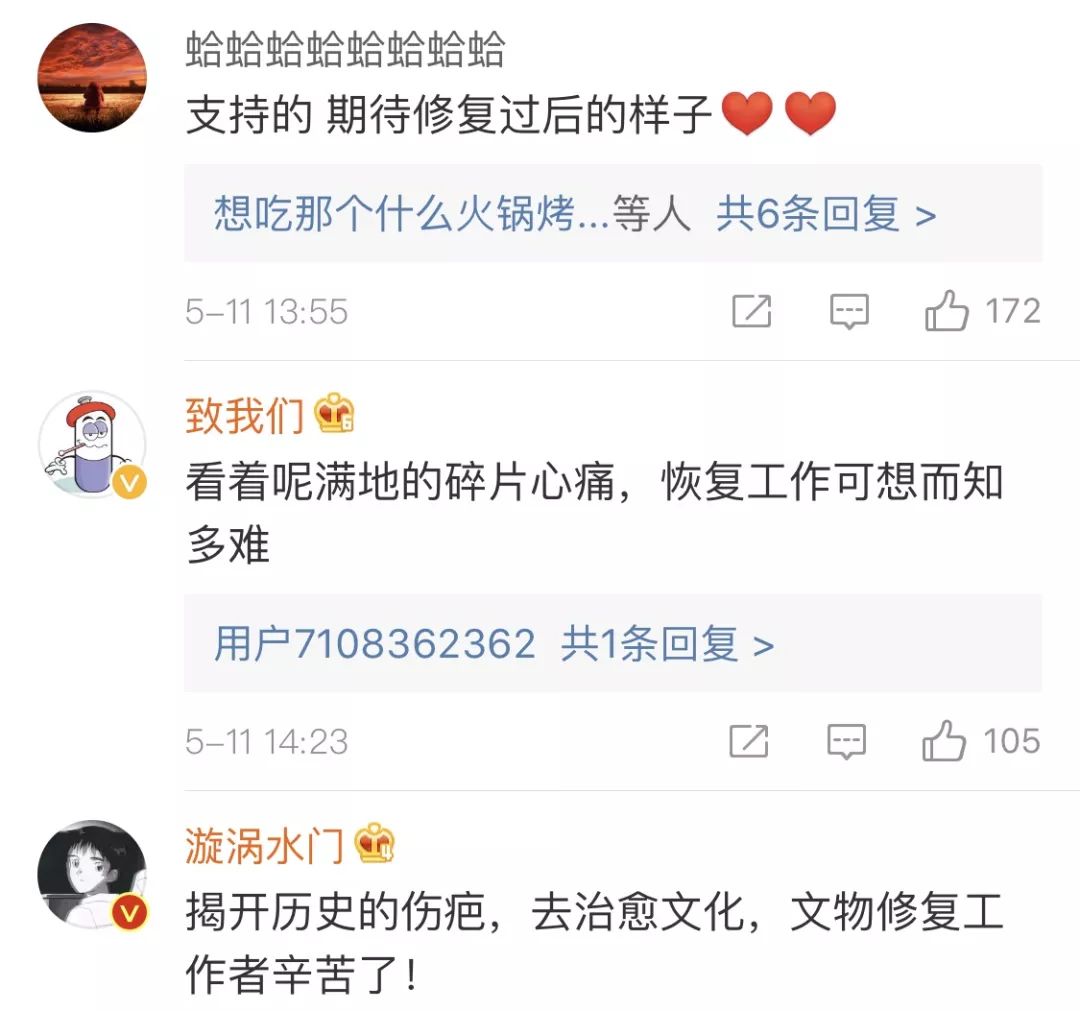1080x1011 pixels.
Task: Open 致我们's profile name
Action: click(244, 415)
